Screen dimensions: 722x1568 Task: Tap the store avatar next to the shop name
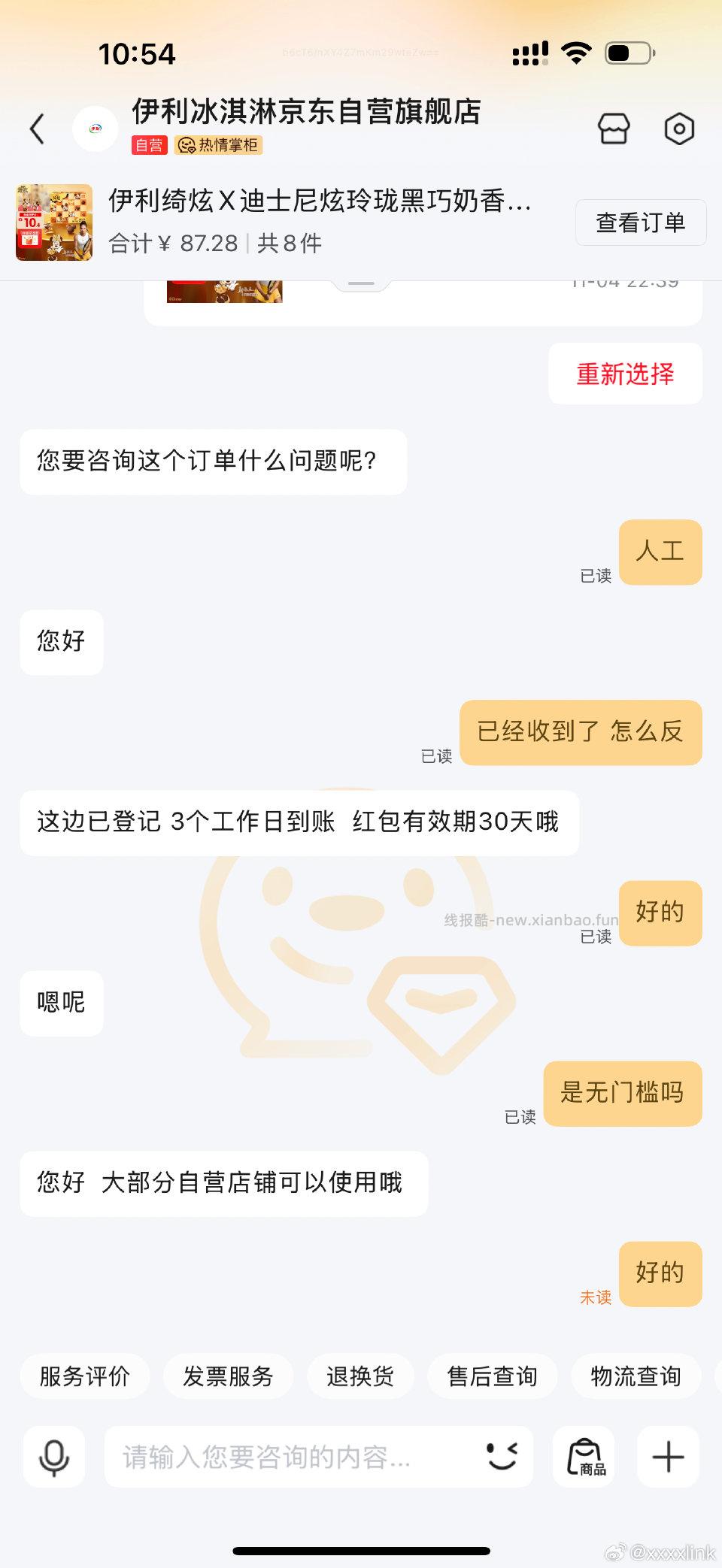pos(93,128)
